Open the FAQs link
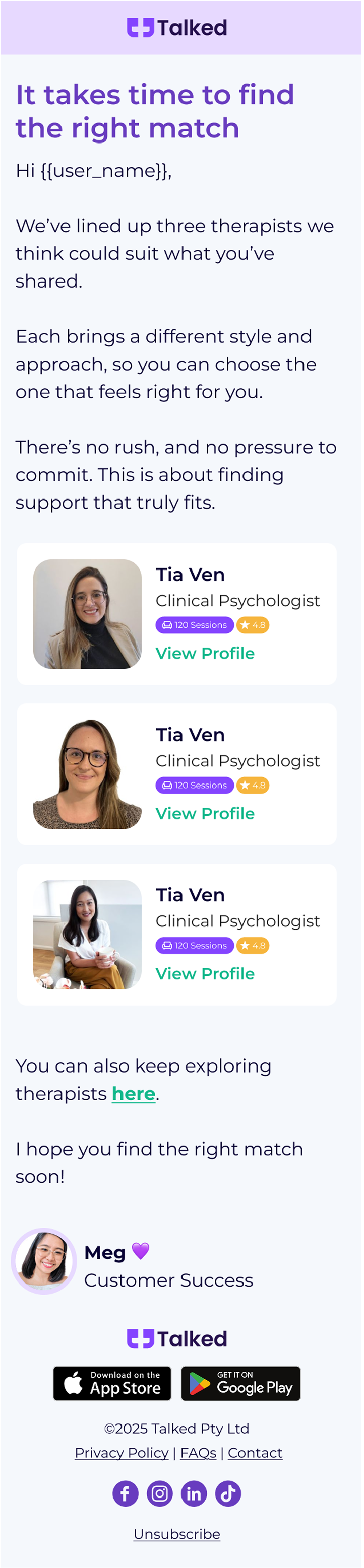This screenshot has width=364, height=1568. pyautogui.click(x=198, y=1453)
